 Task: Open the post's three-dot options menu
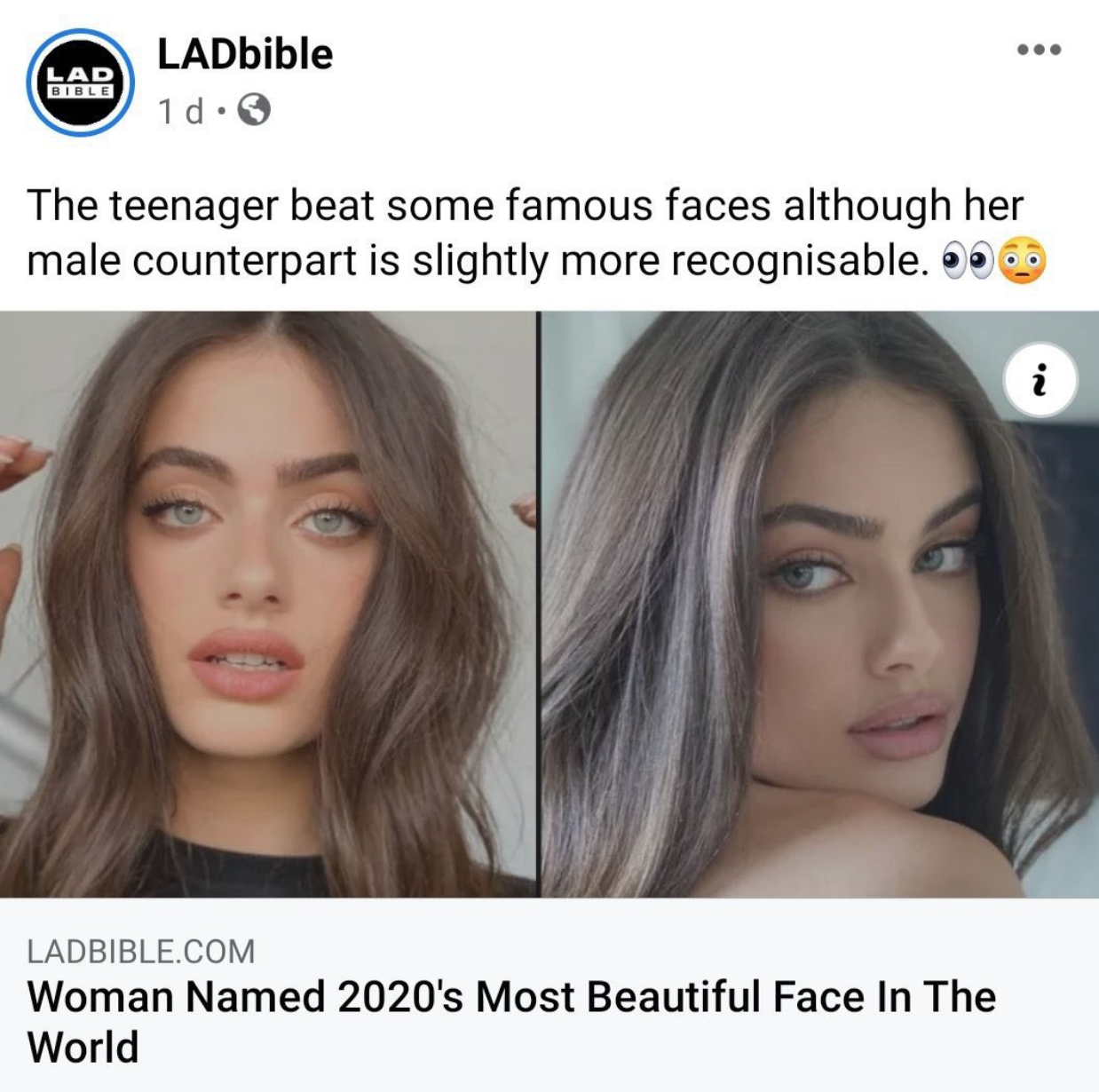pyautogui.click(x=1039, y=50)
